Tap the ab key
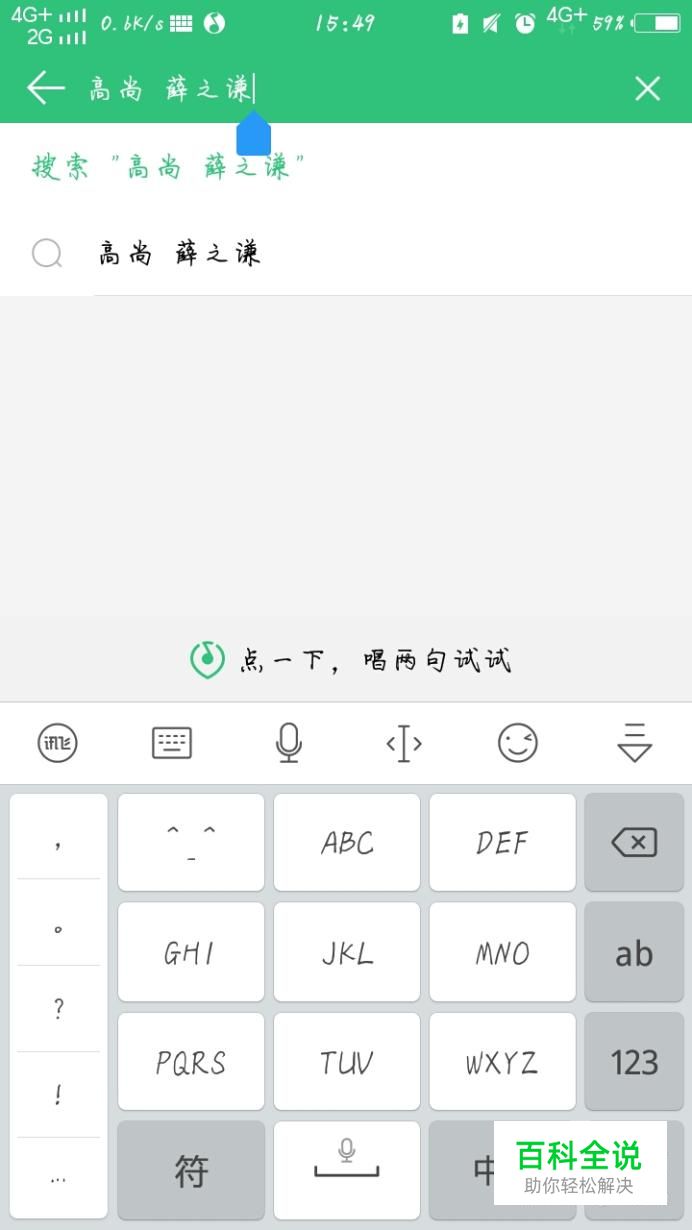Screen dimensions: 692x1230 tap(634, 953)
